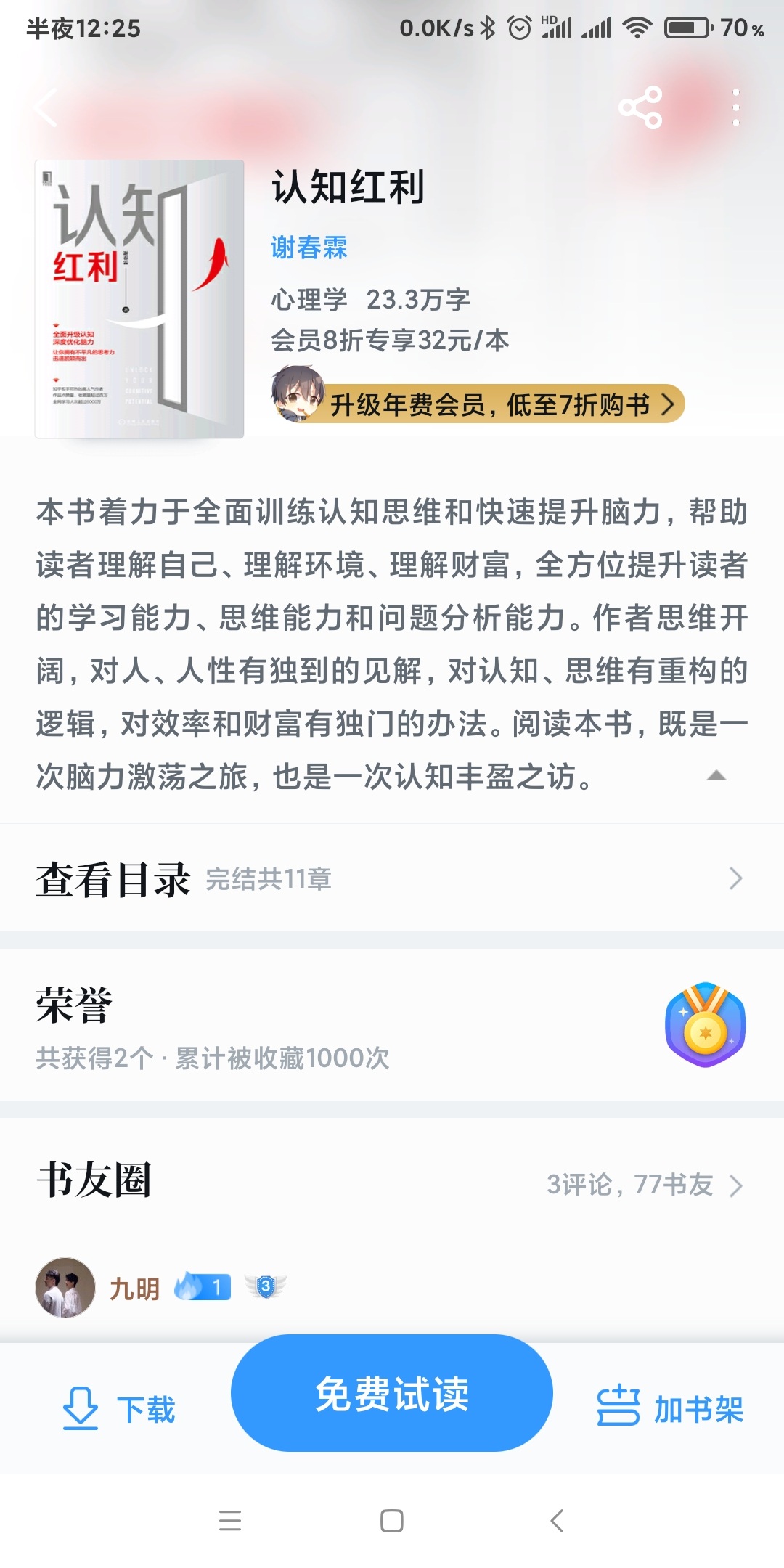This screenshot has width=784, height=1568.
Task: Open author 谢春霖's page
Action: point(309,248)
